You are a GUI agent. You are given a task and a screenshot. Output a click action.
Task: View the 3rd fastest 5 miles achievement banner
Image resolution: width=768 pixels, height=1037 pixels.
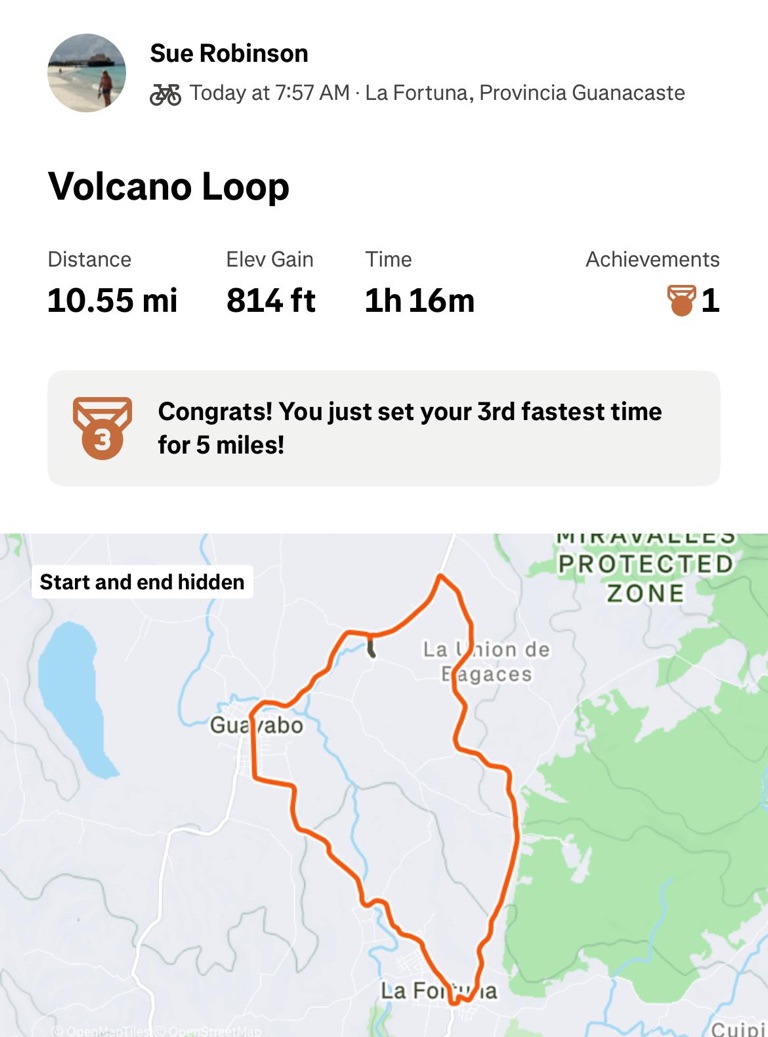(384, 428)
